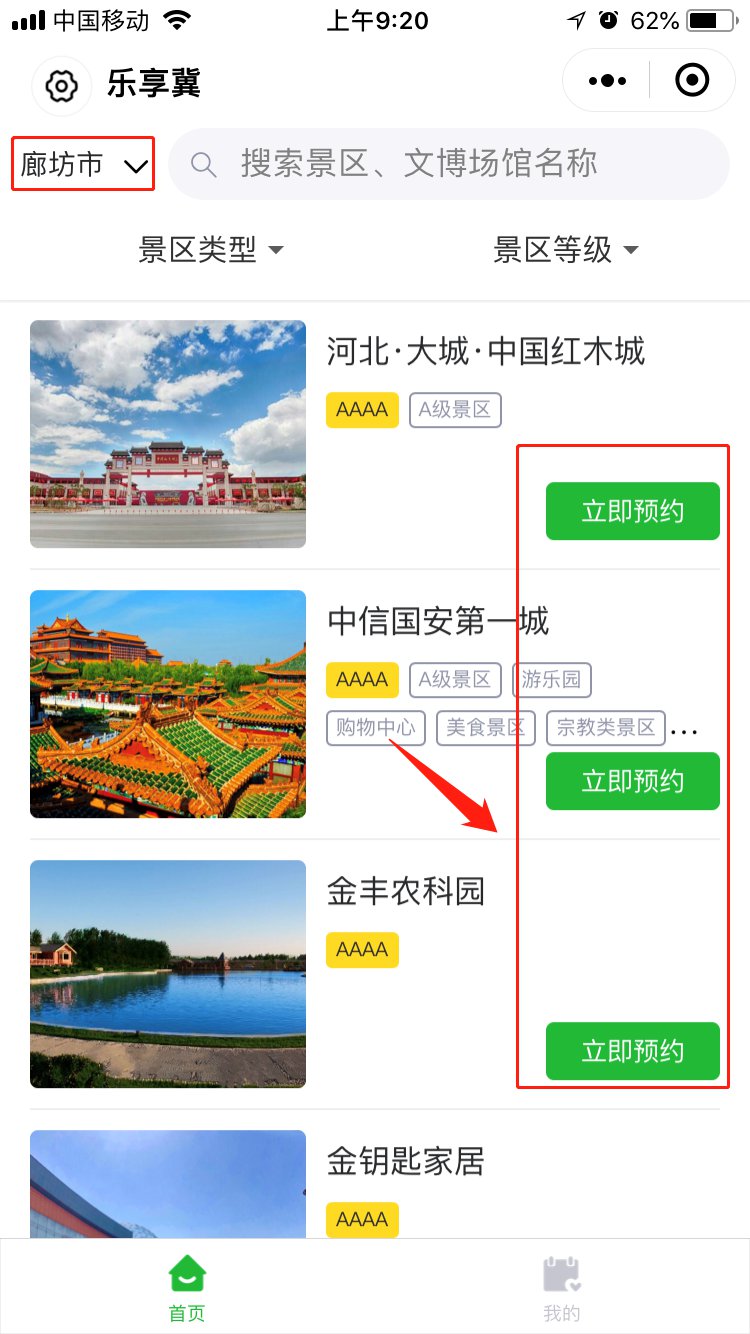Expand the 景区类型 filter
The width and height of the screenshot is (750, 1334).
(210, 250)
